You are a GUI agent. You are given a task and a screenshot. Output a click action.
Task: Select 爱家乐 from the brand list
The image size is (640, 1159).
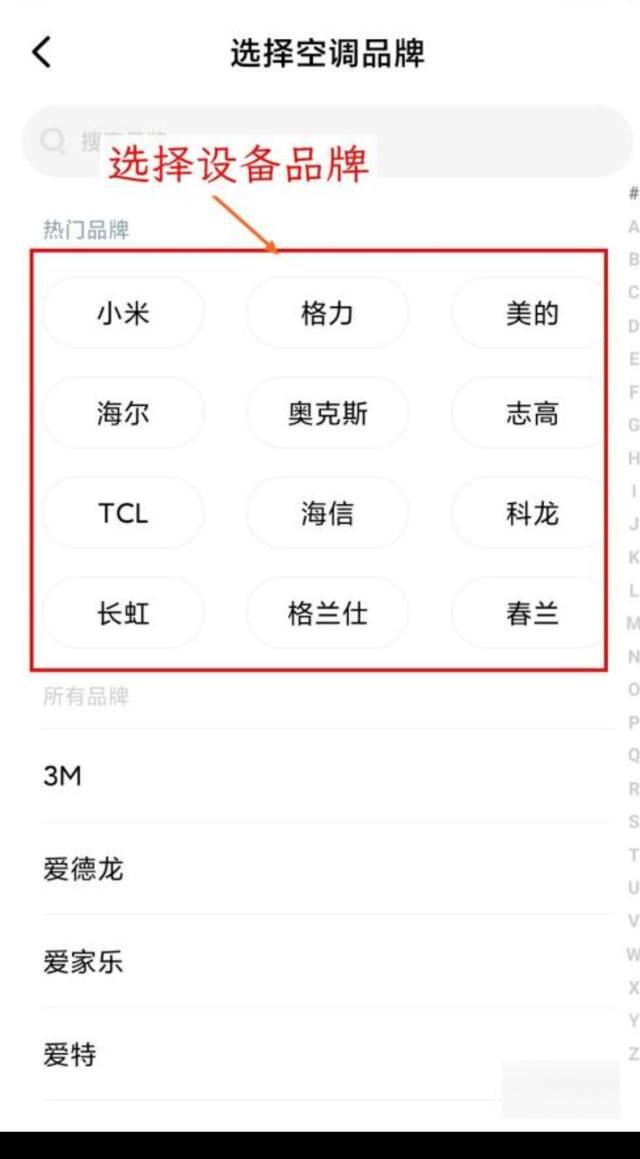pos(327,962)
